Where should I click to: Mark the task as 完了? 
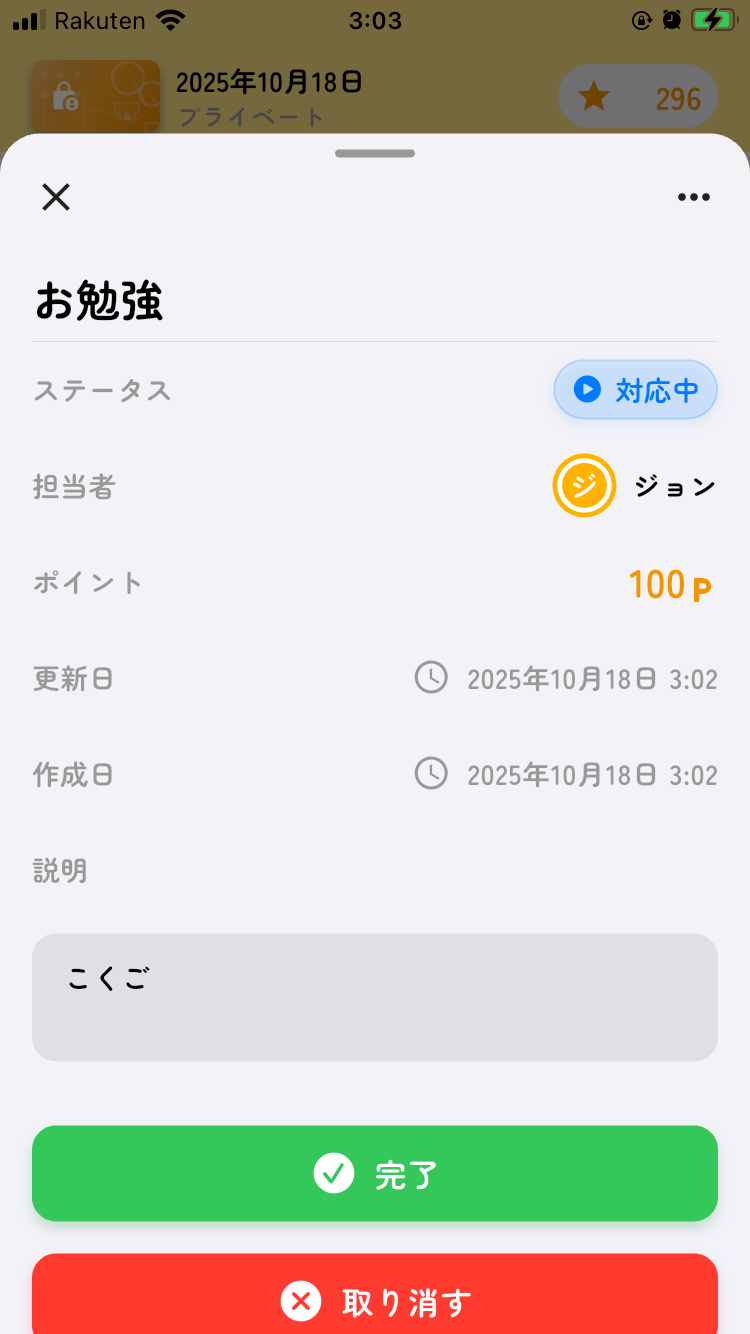coord(375,1174)
